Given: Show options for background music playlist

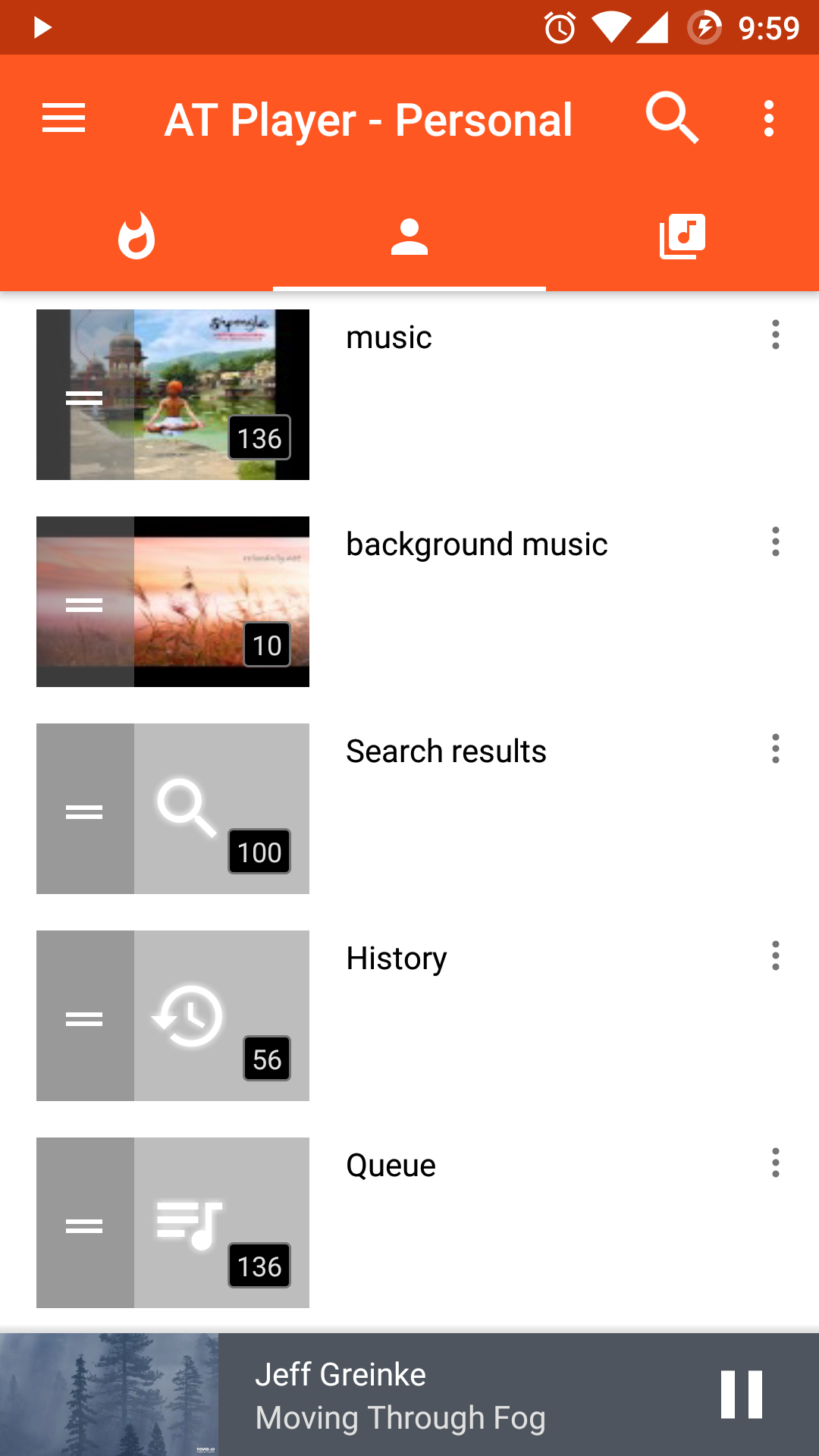Looking at the screenshot, I should click(x=775, y=541).
